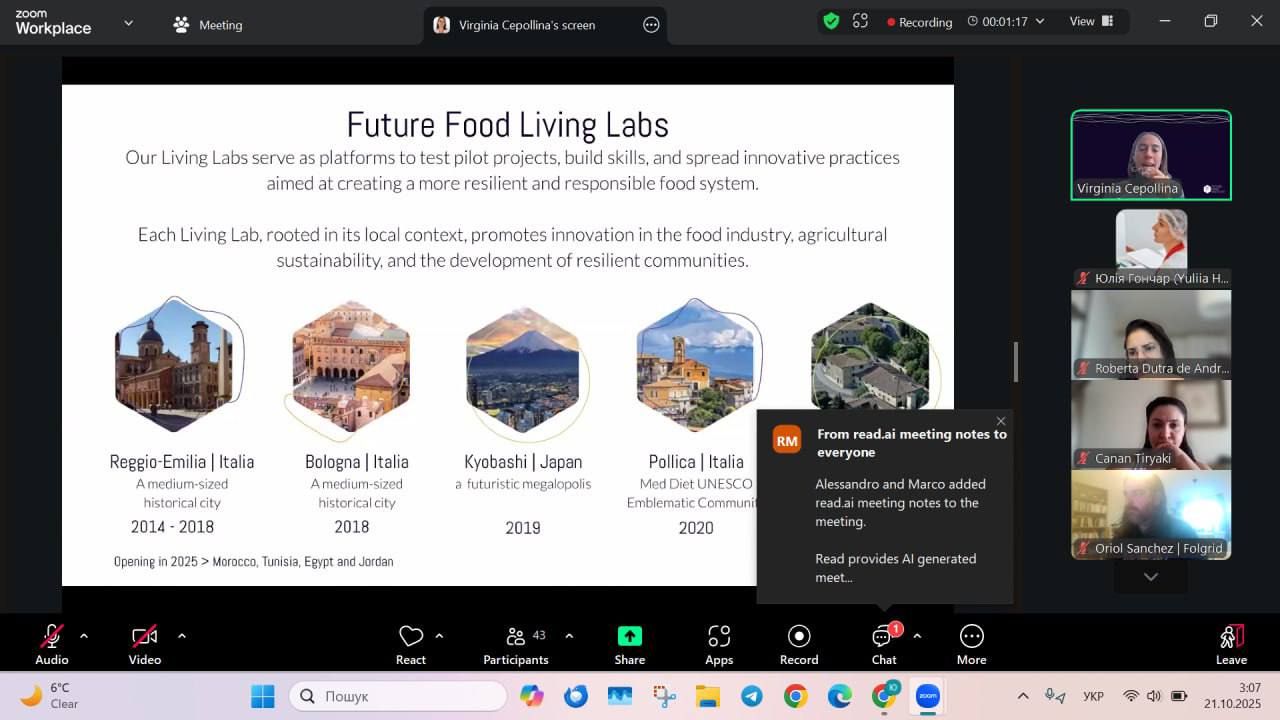Open the Apps panel

coord(719,643)
